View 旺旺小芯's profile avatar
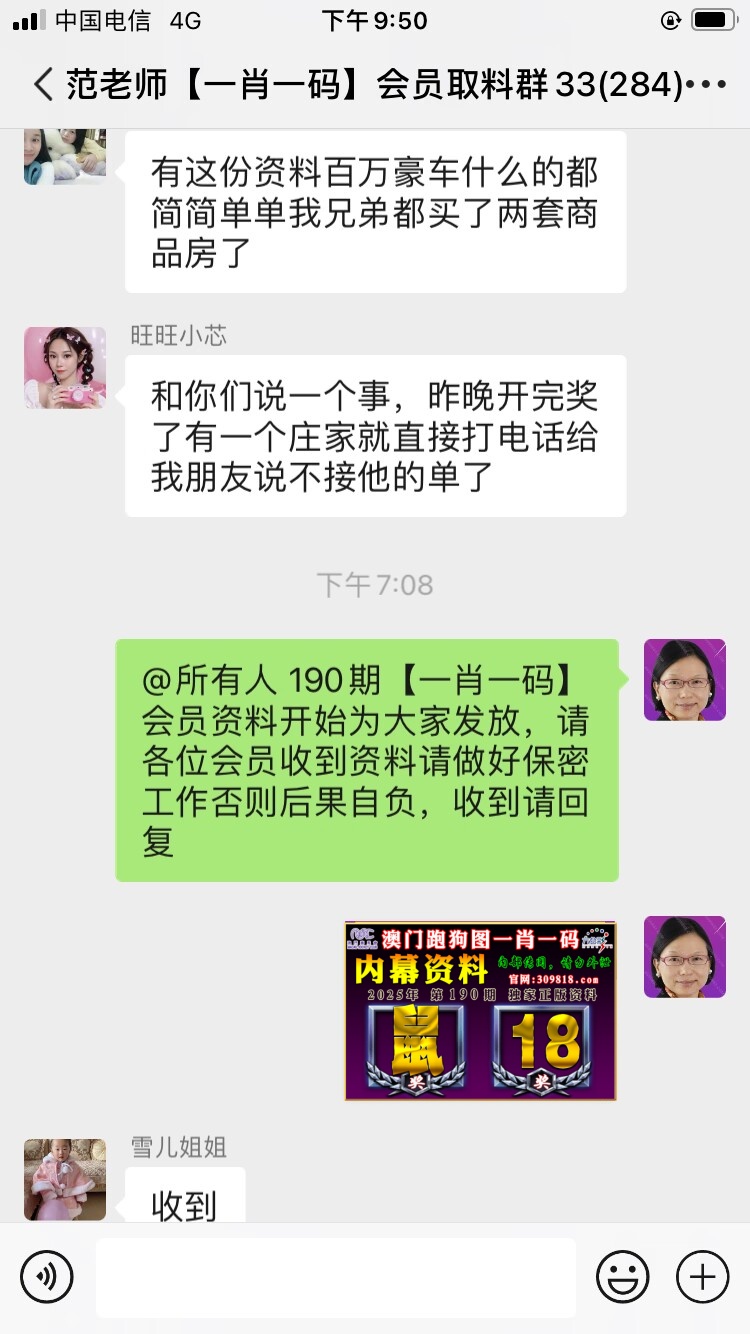The width and height of the screenshot is (750, 1334). tap(65, 367)
